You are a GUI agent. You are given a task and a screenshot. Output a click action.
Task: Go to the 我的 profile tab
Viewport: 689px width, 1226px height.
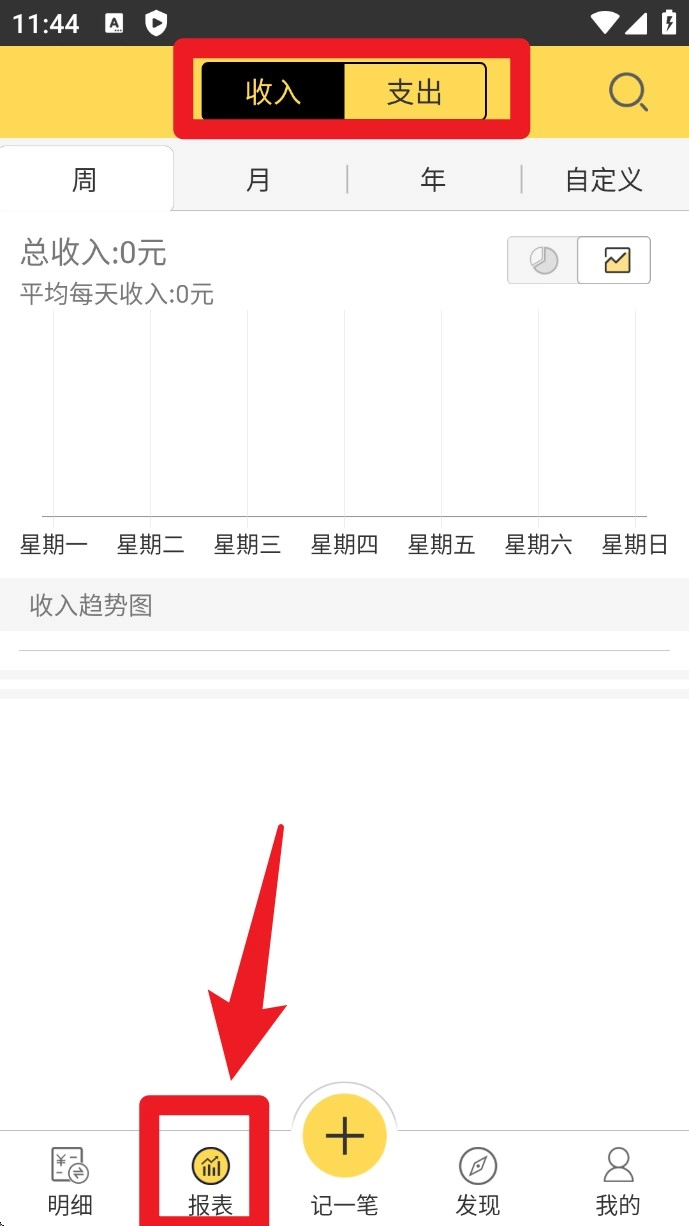(618, 1180)
